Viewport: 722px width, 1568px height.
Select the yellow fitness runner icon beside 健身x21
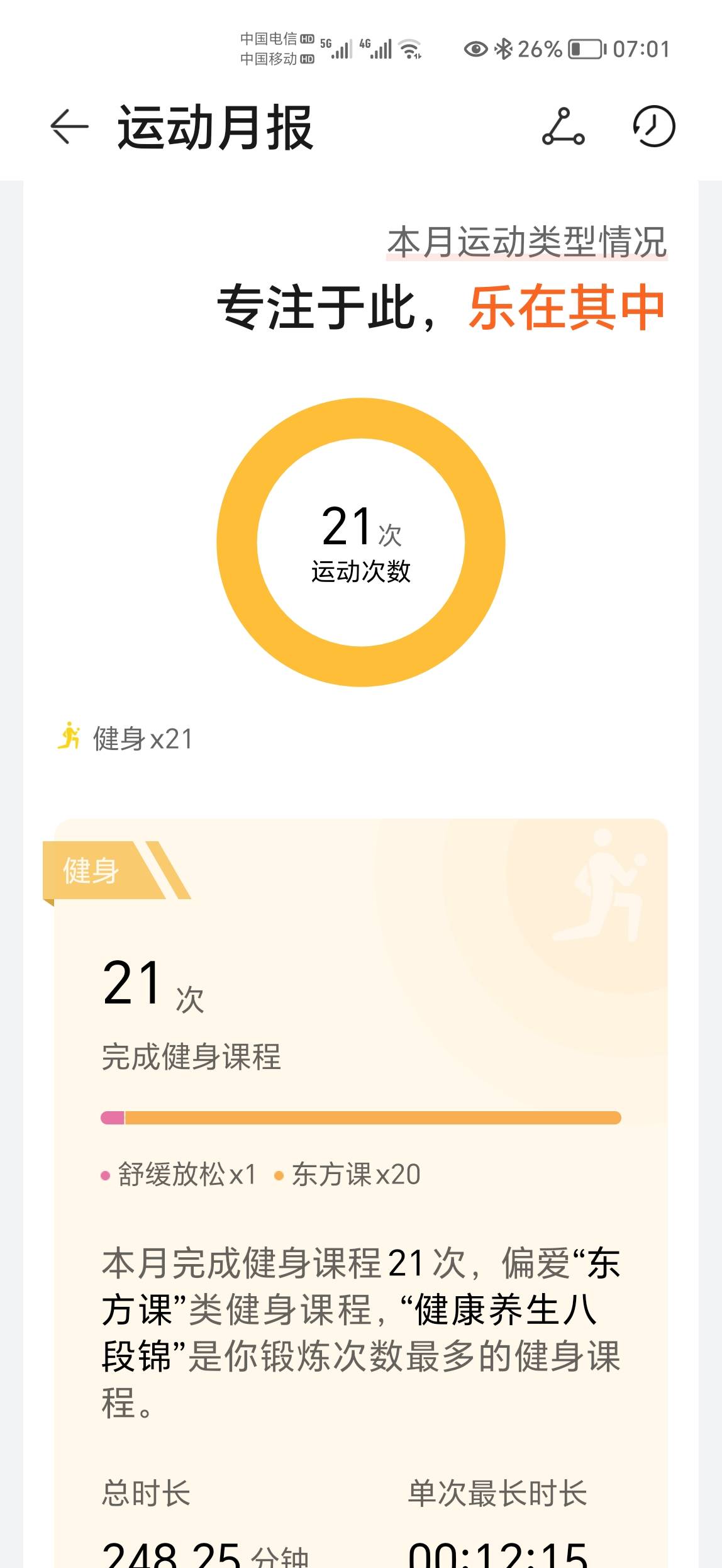70,736
